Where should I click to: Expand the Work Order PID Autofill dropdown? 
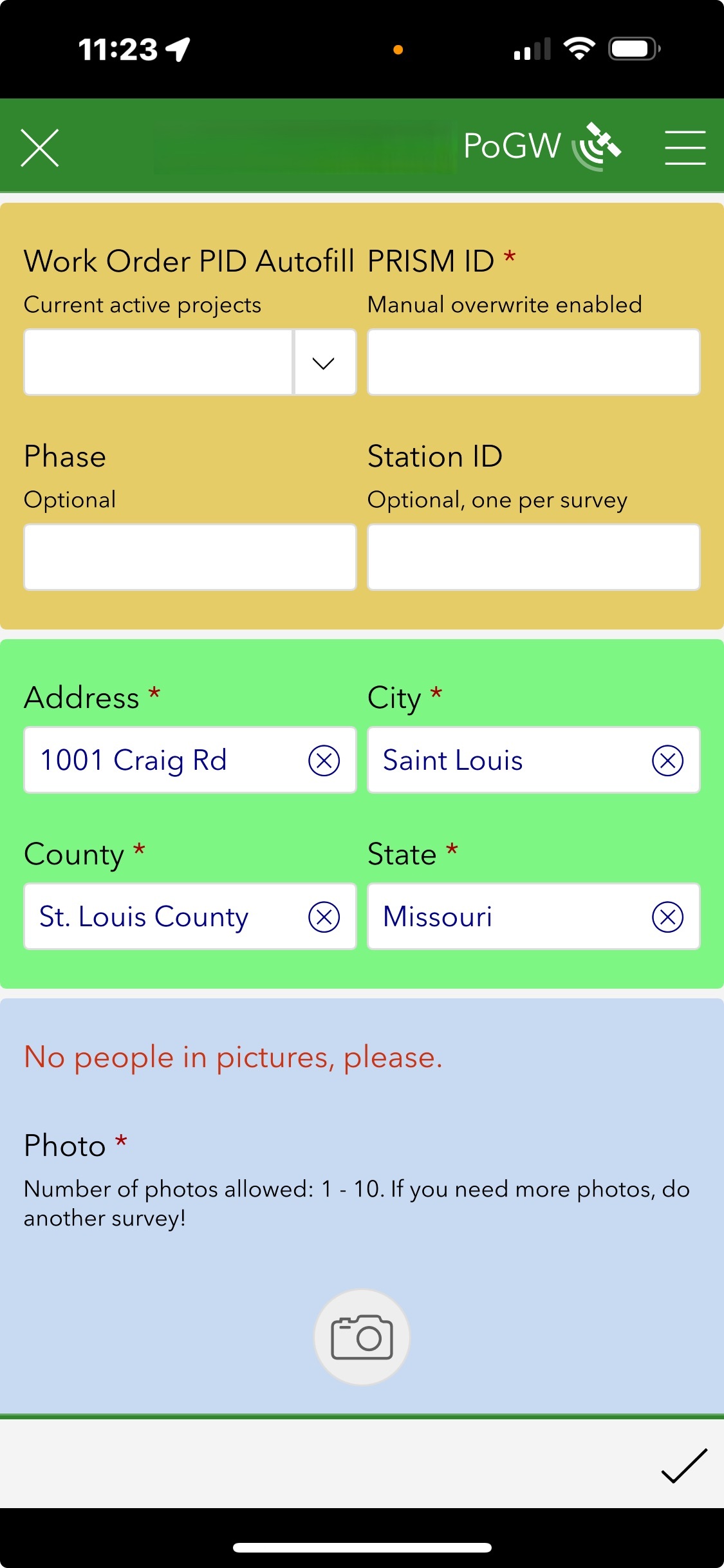pos(324,362)
